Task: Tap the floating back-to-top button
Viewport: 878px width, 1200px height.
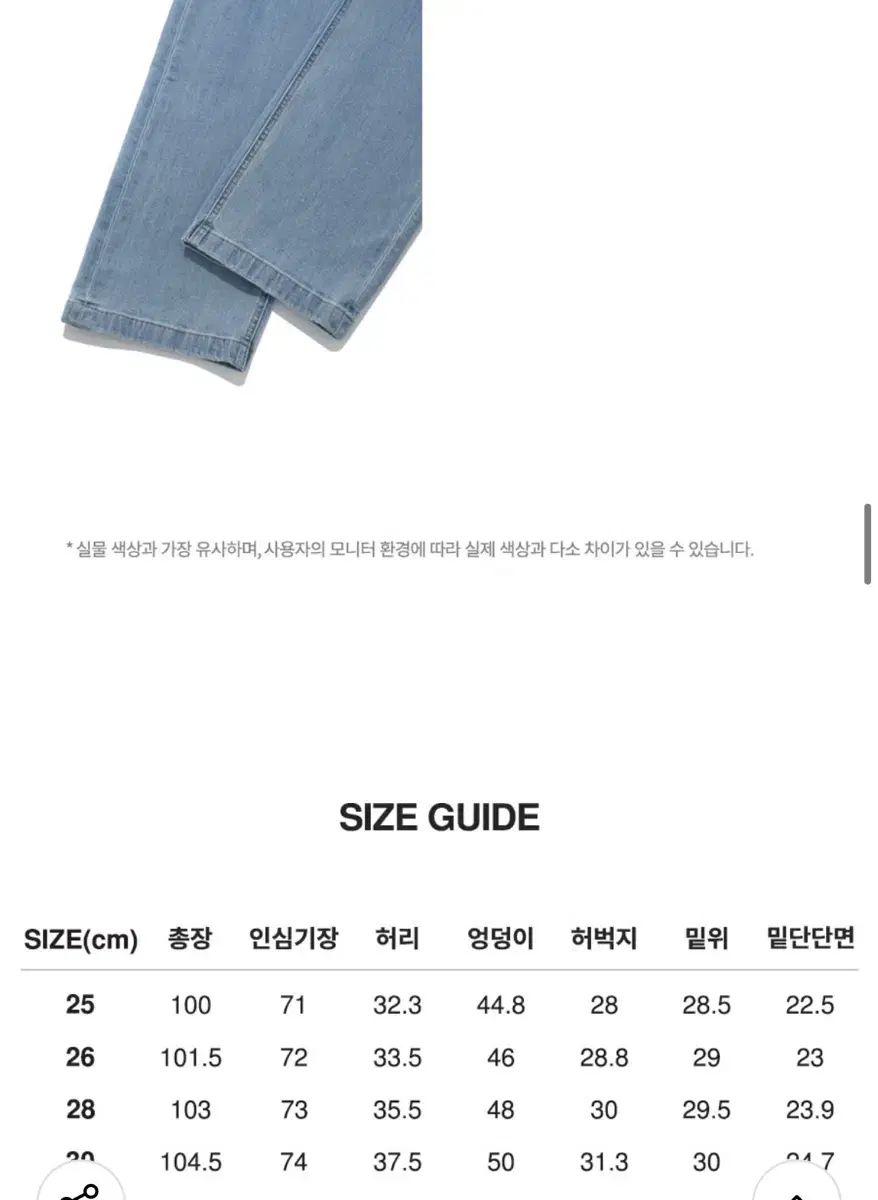Action: 796,1188
